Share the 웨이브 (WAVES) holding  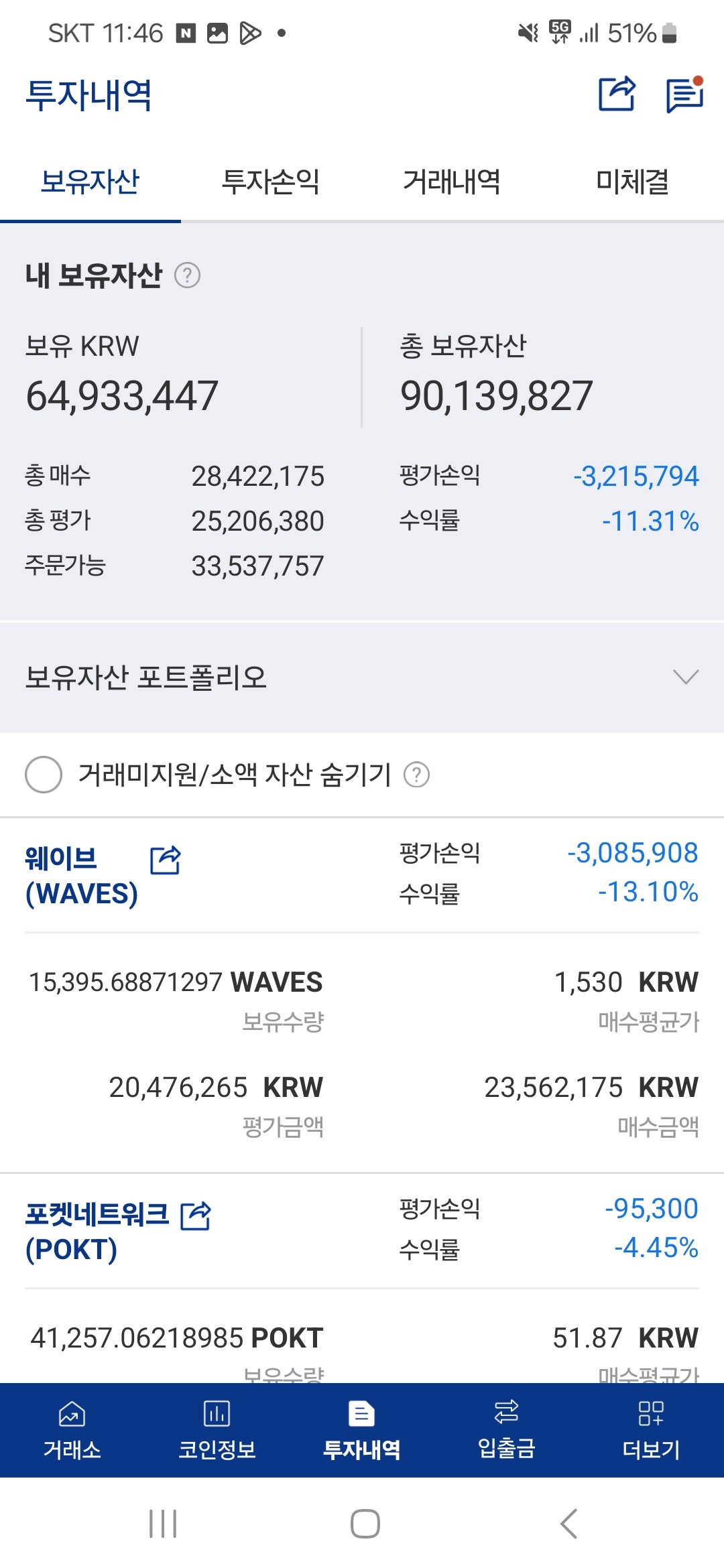166,860
